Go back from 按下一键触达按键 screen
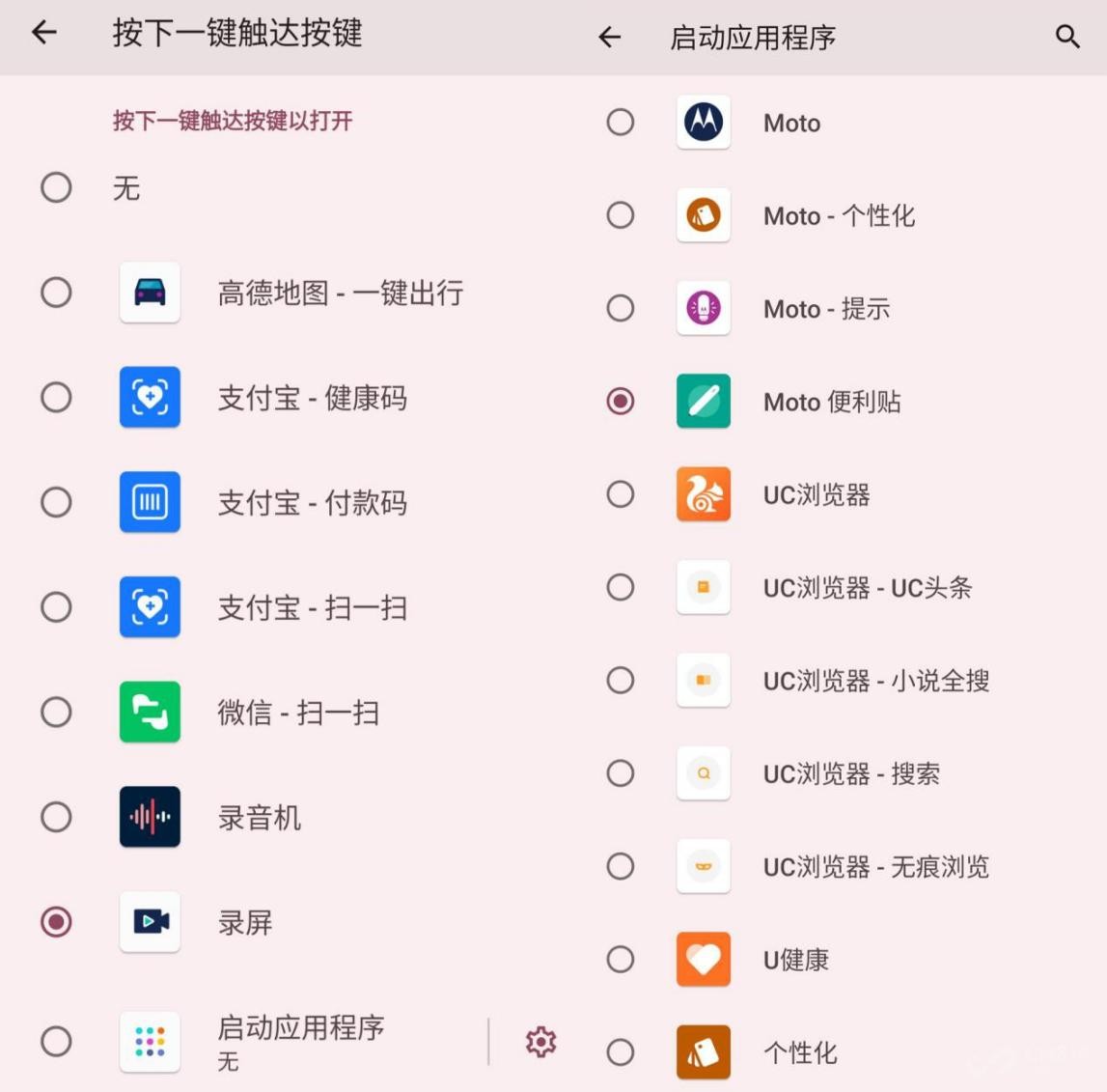Viewport: 1107px width, 1092px height. (x=44, y=33)
